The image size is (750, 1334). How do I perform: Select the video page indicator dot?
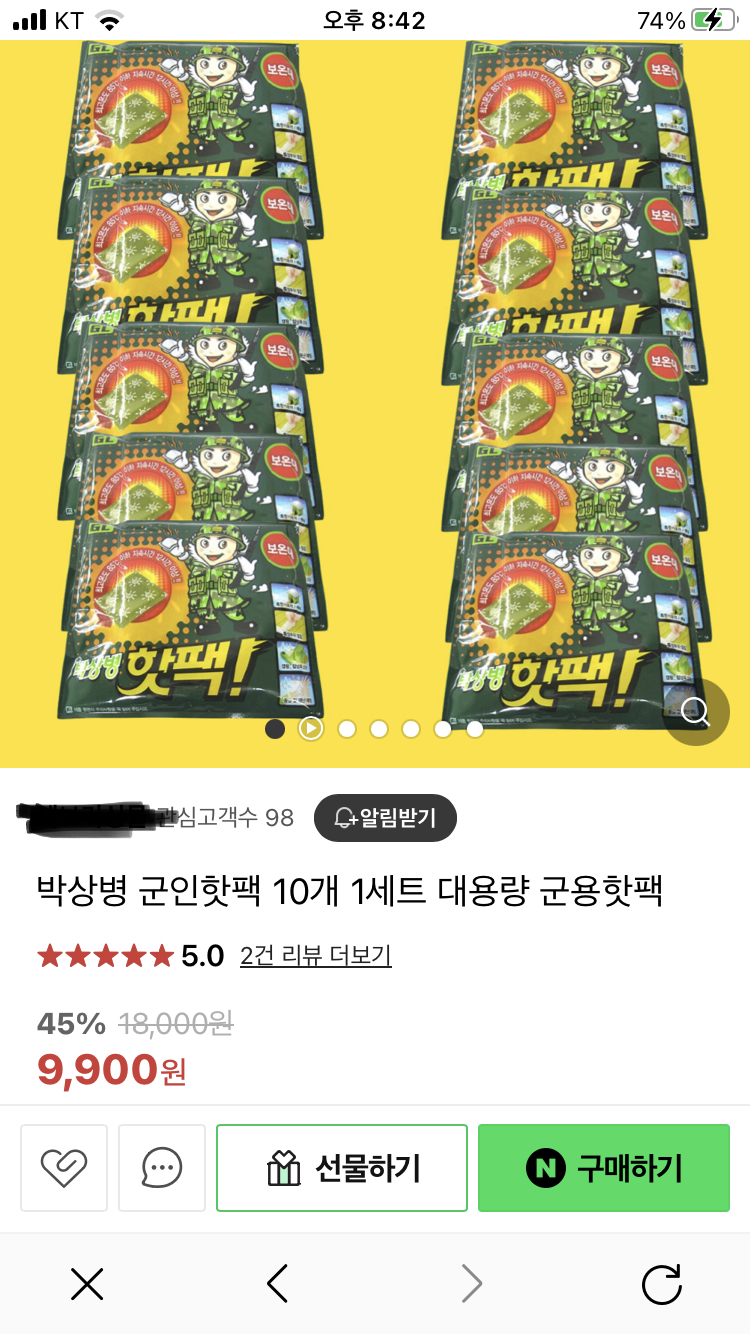[311, 729]
